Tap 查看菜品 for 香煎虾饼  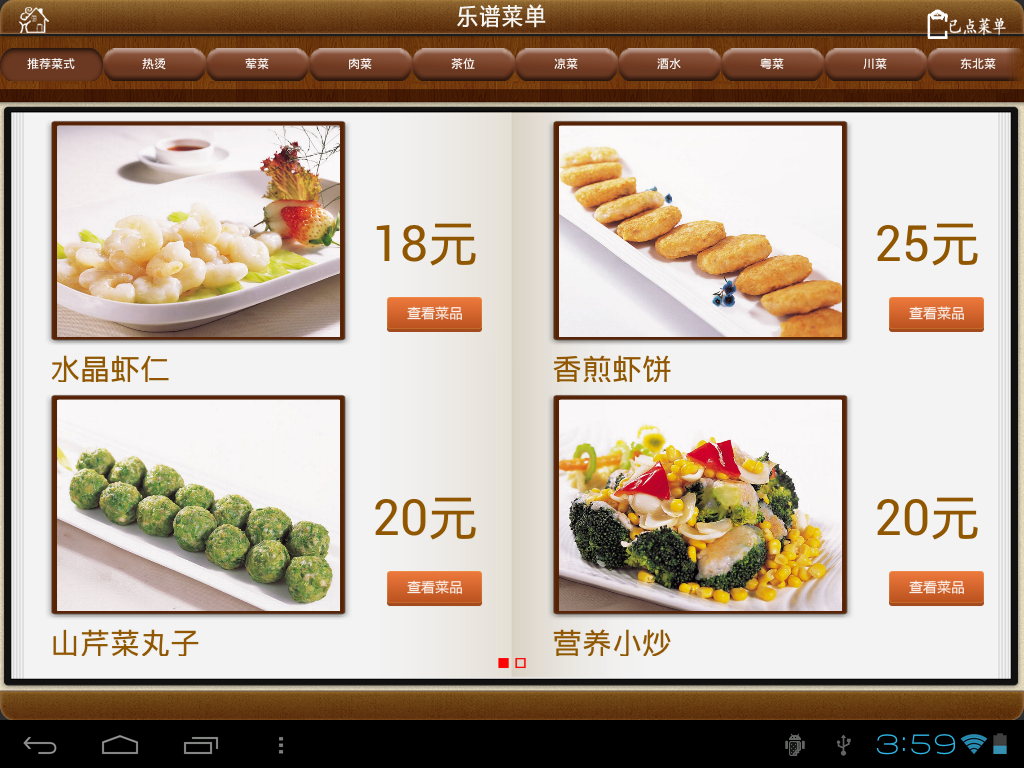936,314
